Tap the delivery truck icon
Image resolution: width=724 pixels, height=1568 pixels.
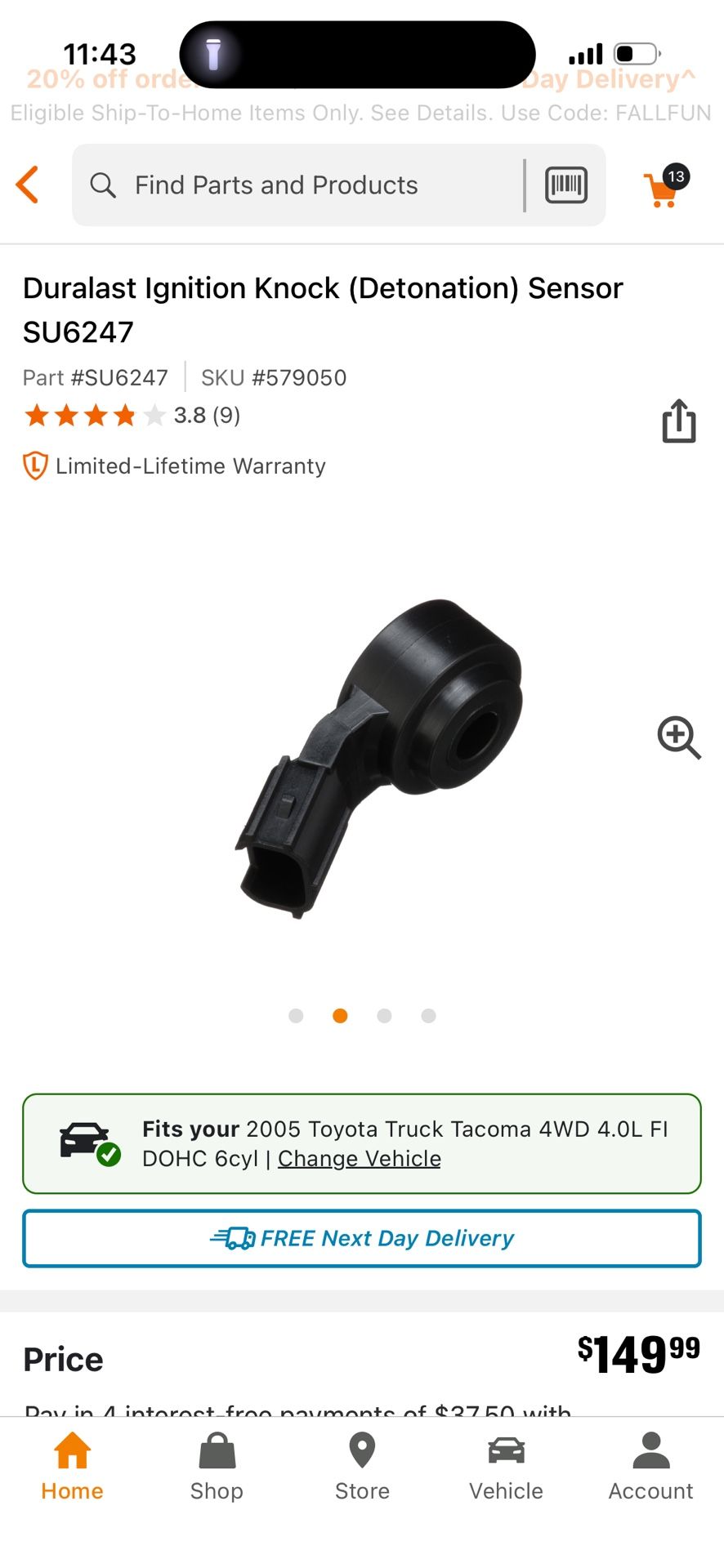pos(238,1238)
